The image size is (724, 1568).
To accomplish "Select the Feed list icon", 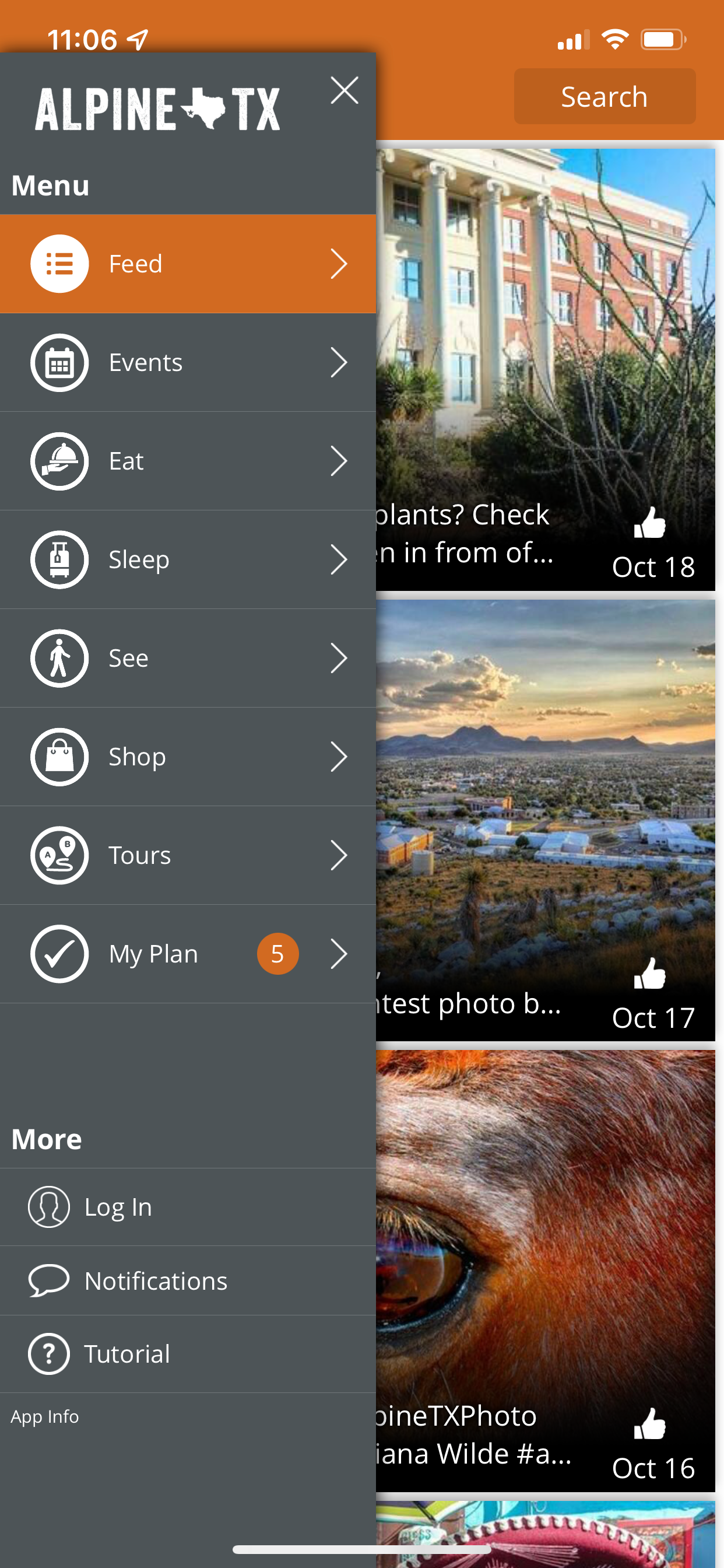I will [59, 263].
